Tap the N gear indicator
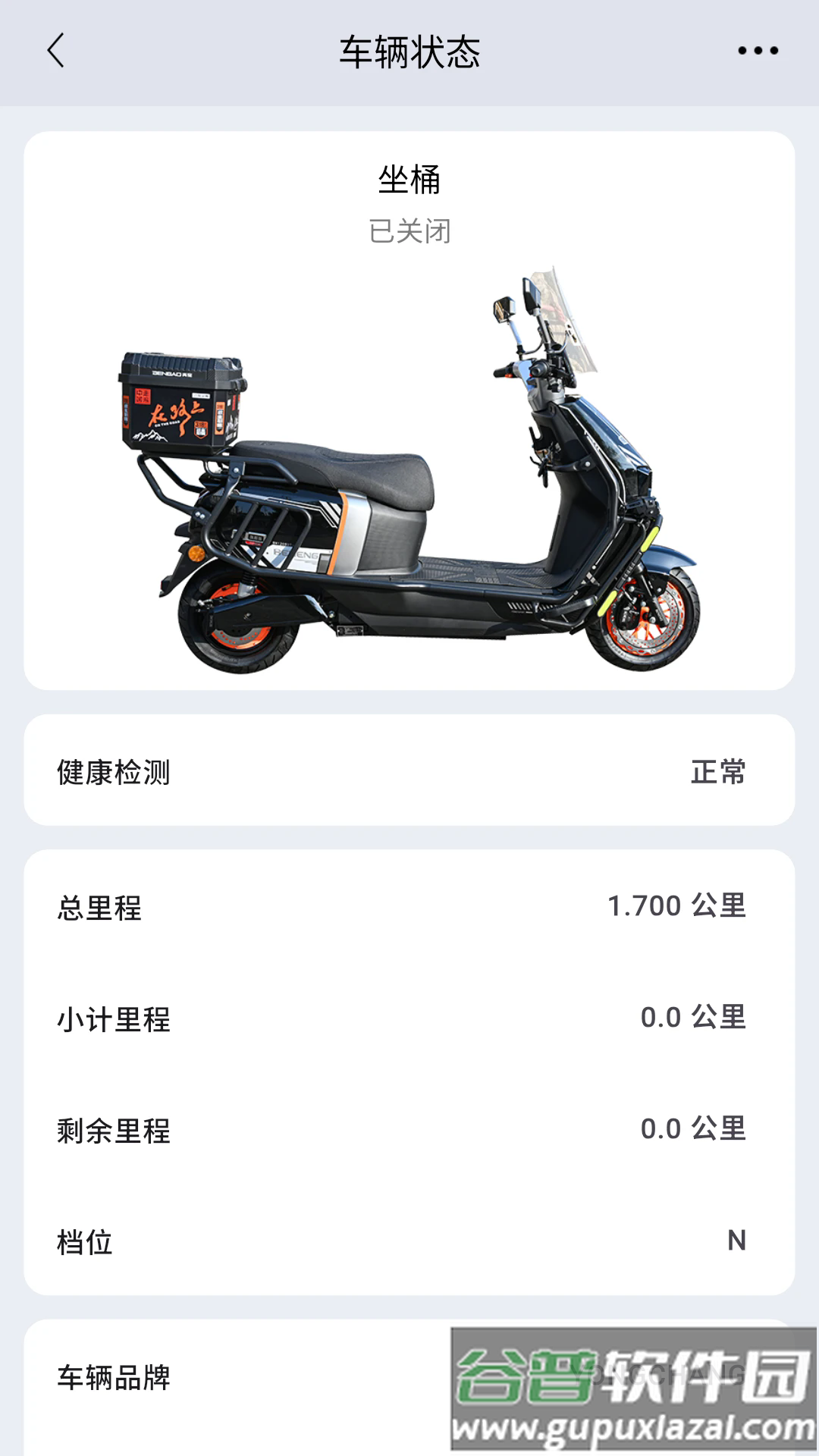Screen dimensions: 819x1456 (x=734, y=1241)
